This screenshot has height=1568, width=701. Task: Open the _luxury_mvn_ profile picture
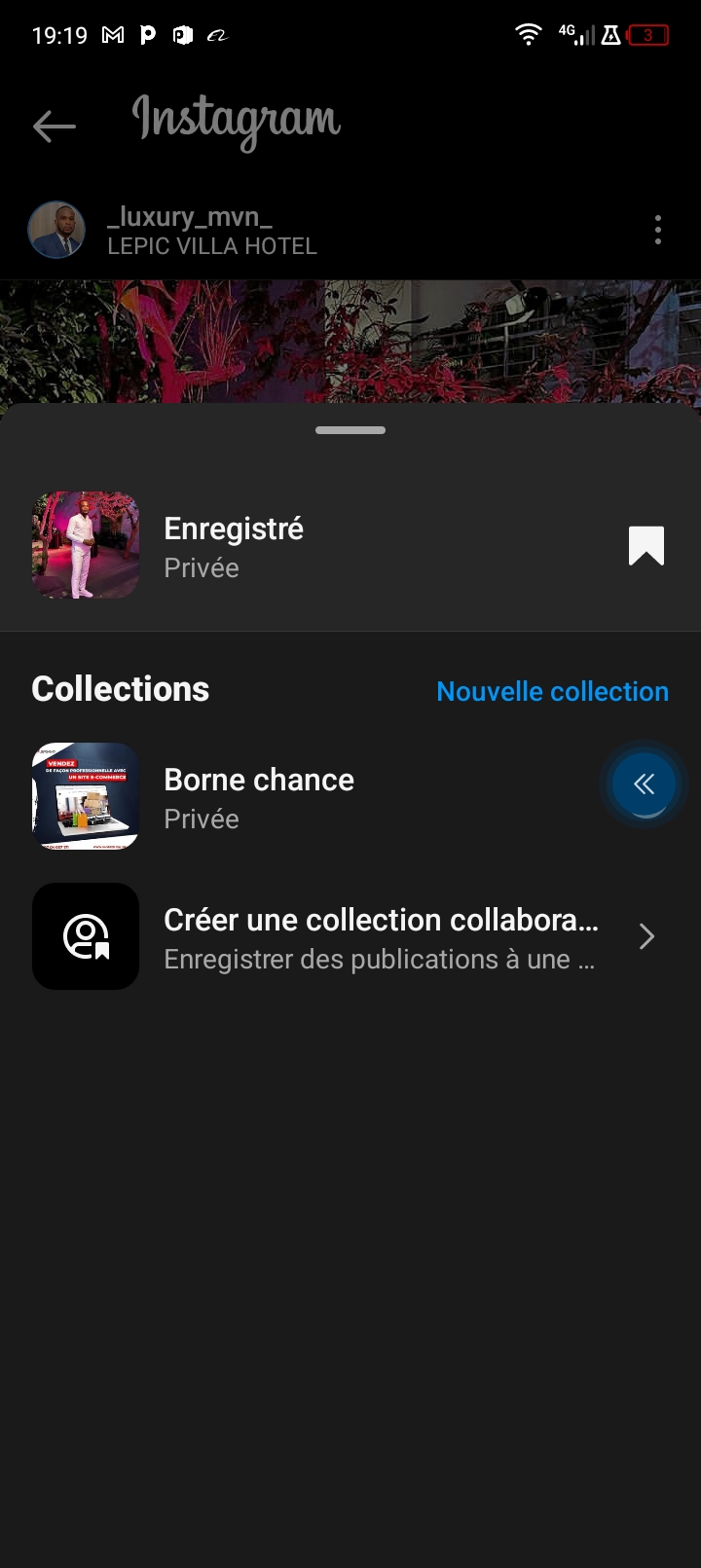pyautogui.click(x=56, y=231)
